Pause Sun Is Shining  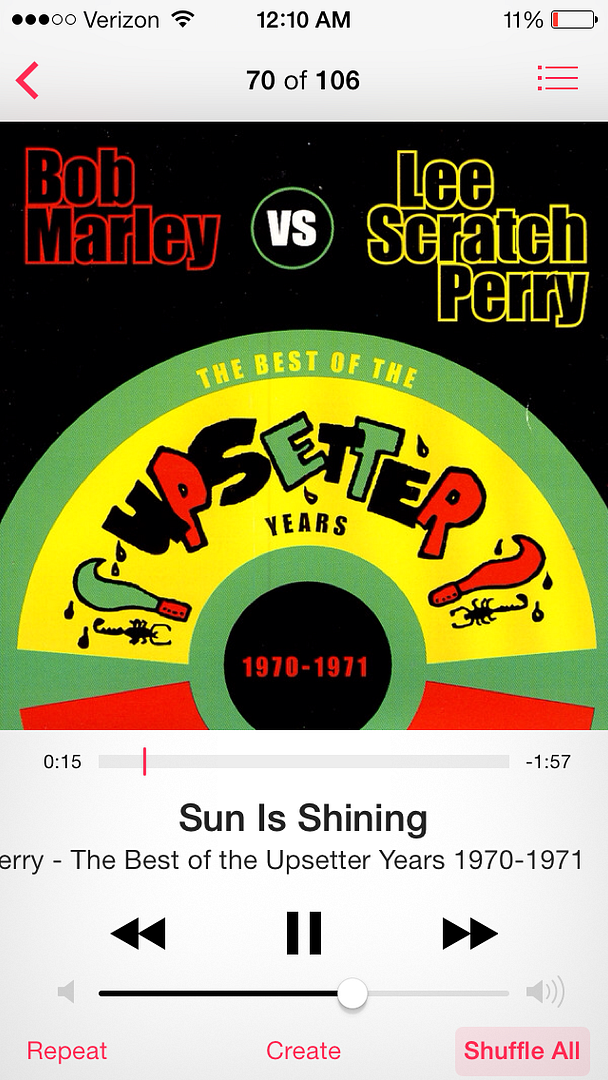303,934
